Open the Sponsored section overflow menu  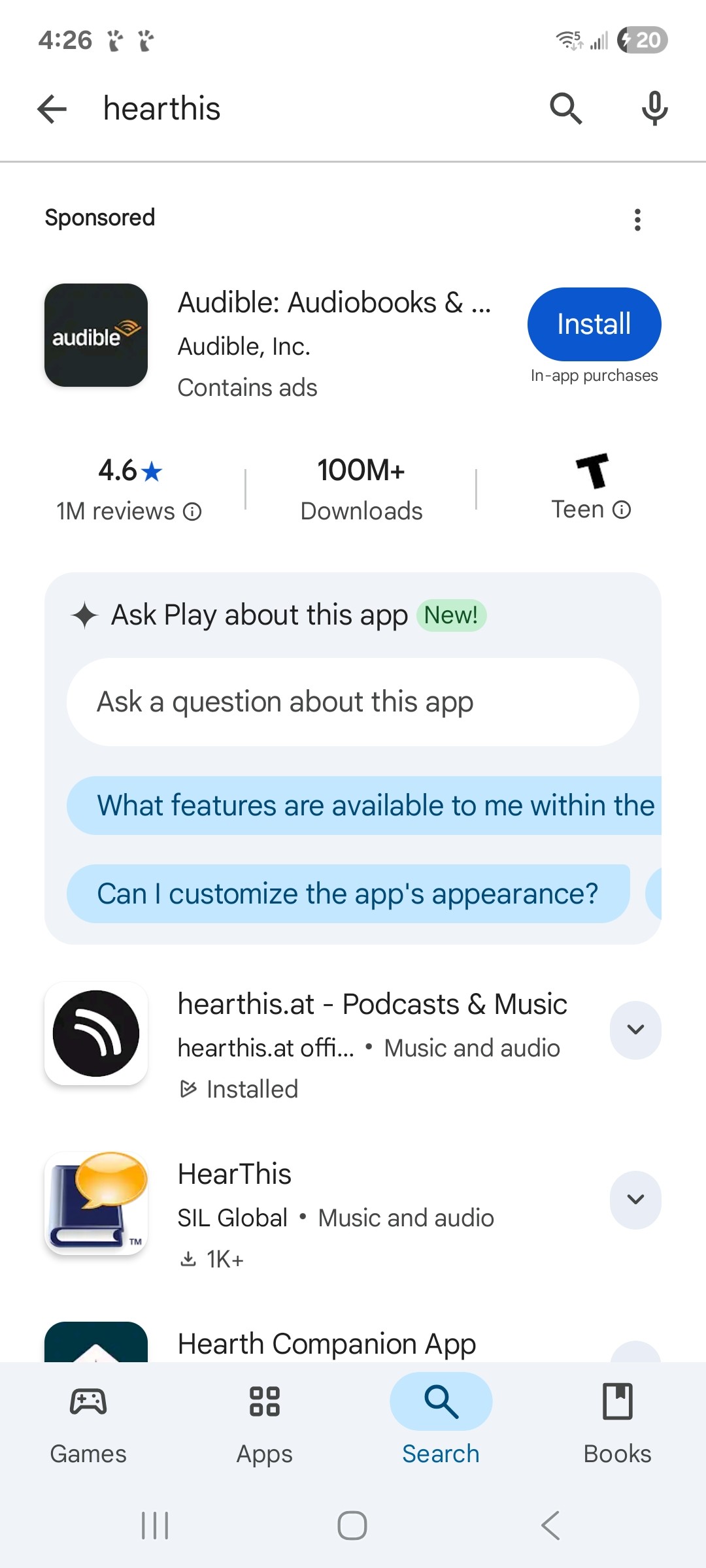coord(637,220)
